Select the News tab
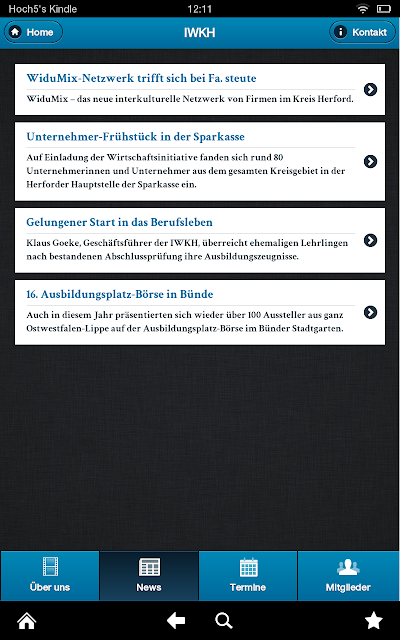 149,576
